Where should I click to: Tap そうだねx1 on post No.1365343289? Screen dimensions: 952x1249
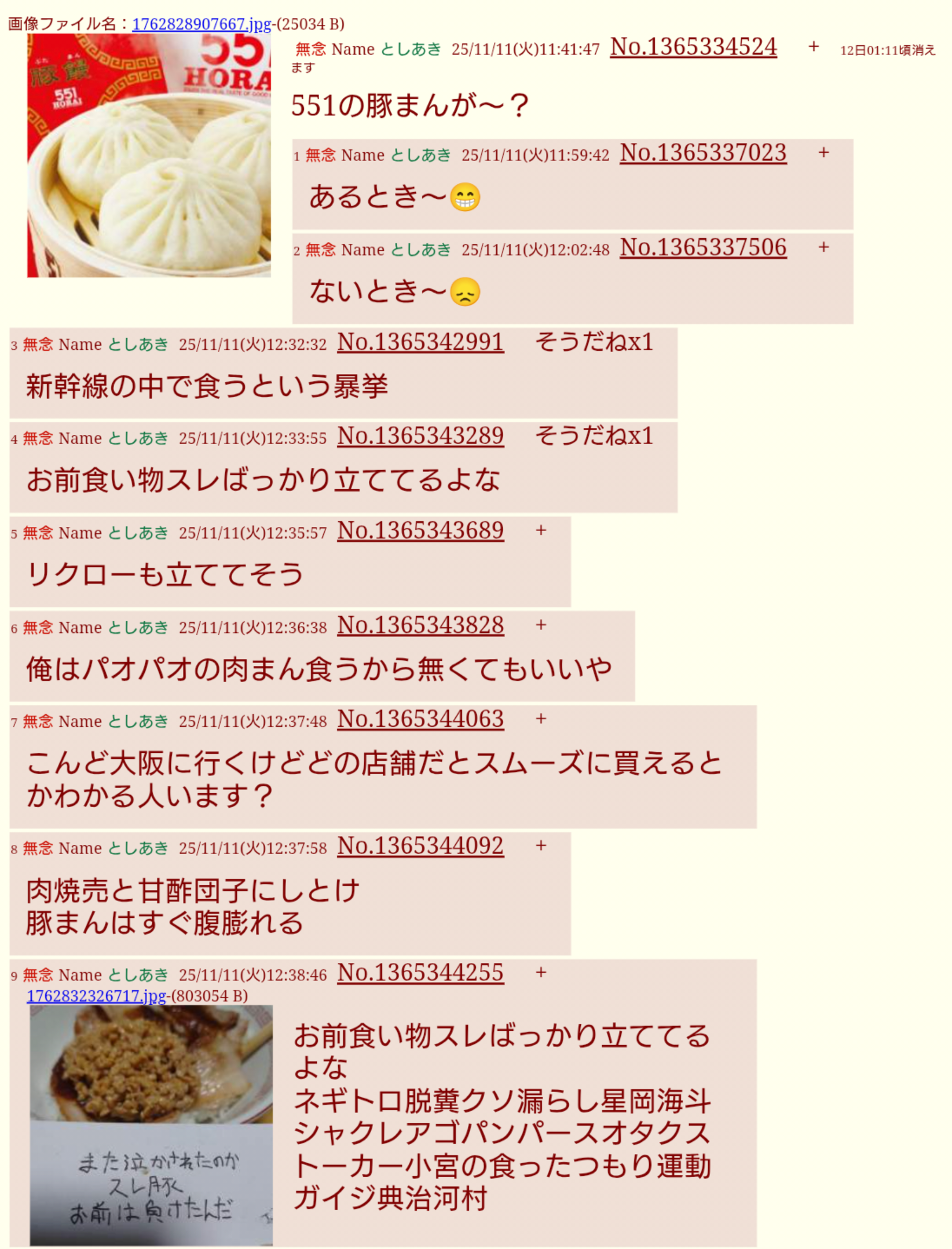(594, 436)
